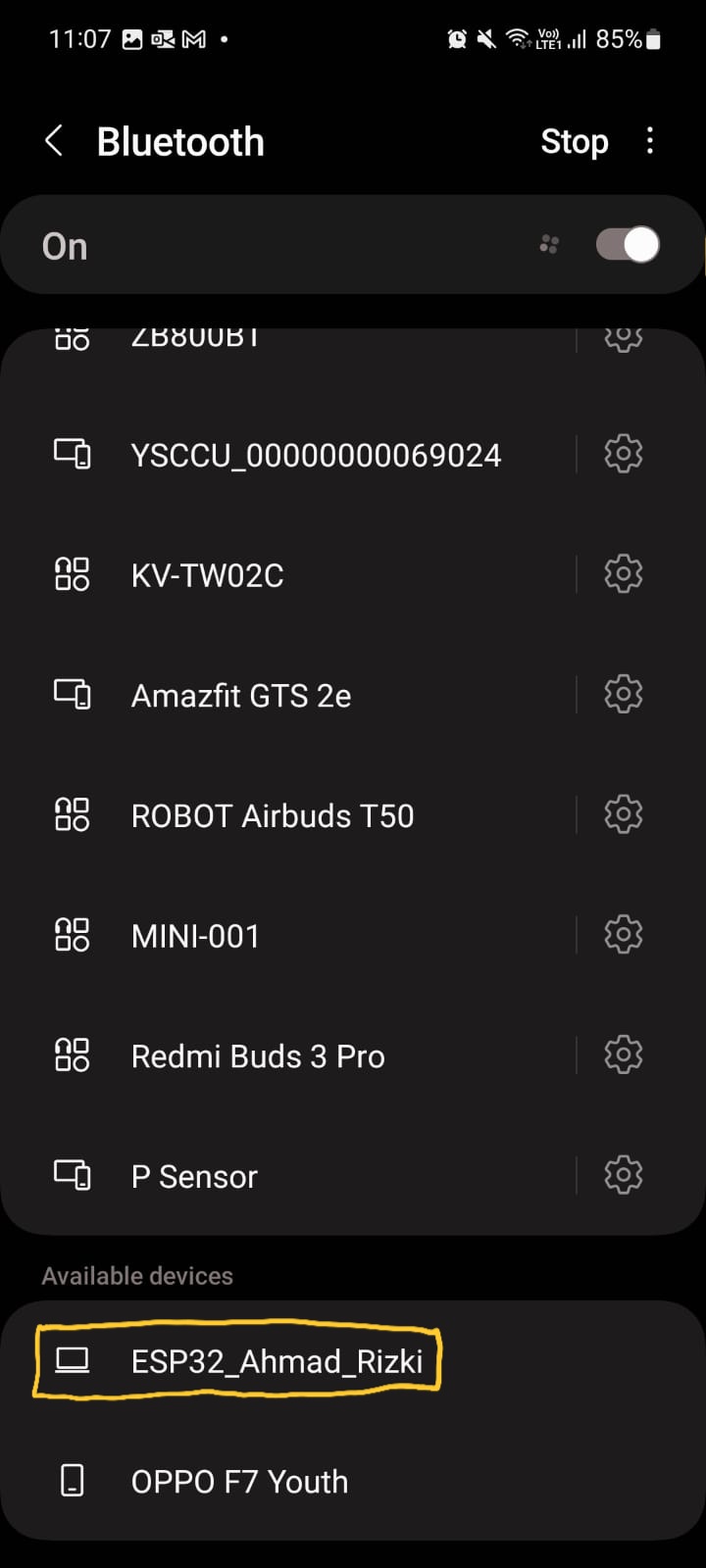
Task: Connect to KV-TW02C
Action: point(289,574)
